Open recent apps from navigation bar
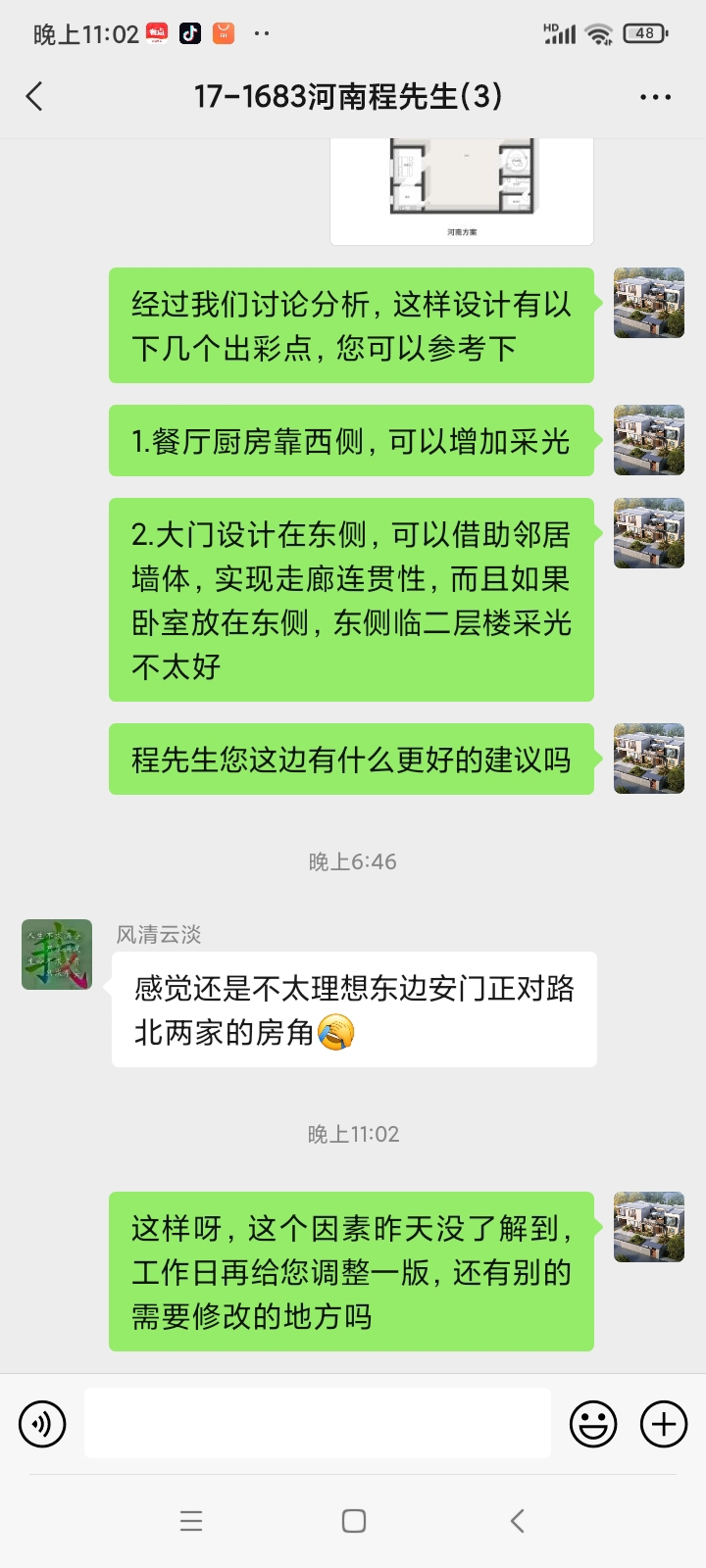 (x=191, y=1521)
